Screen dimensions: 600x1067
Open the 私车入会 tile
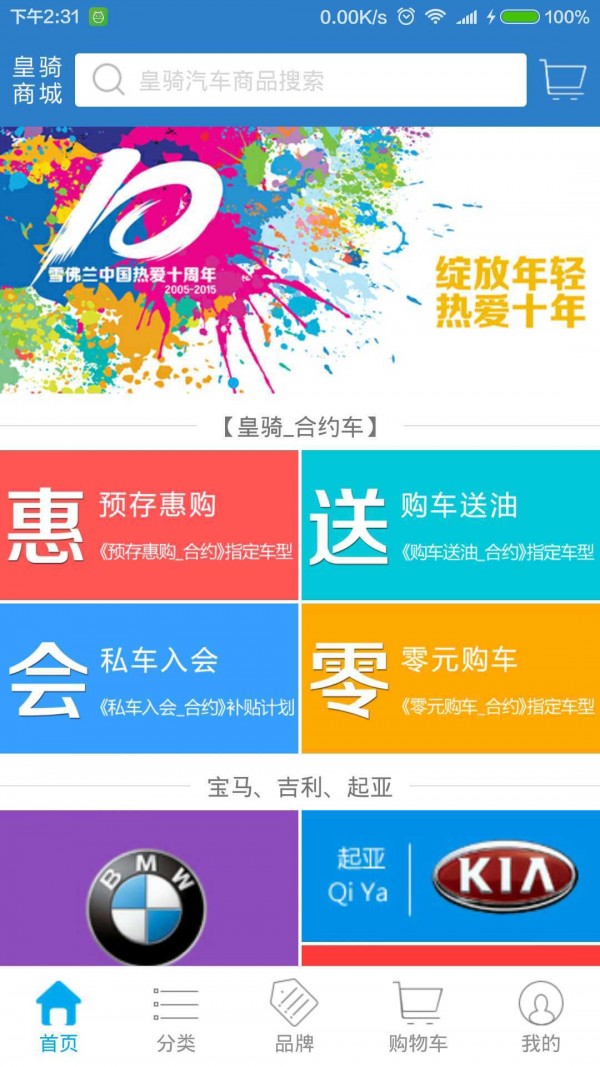click(149, 678)
